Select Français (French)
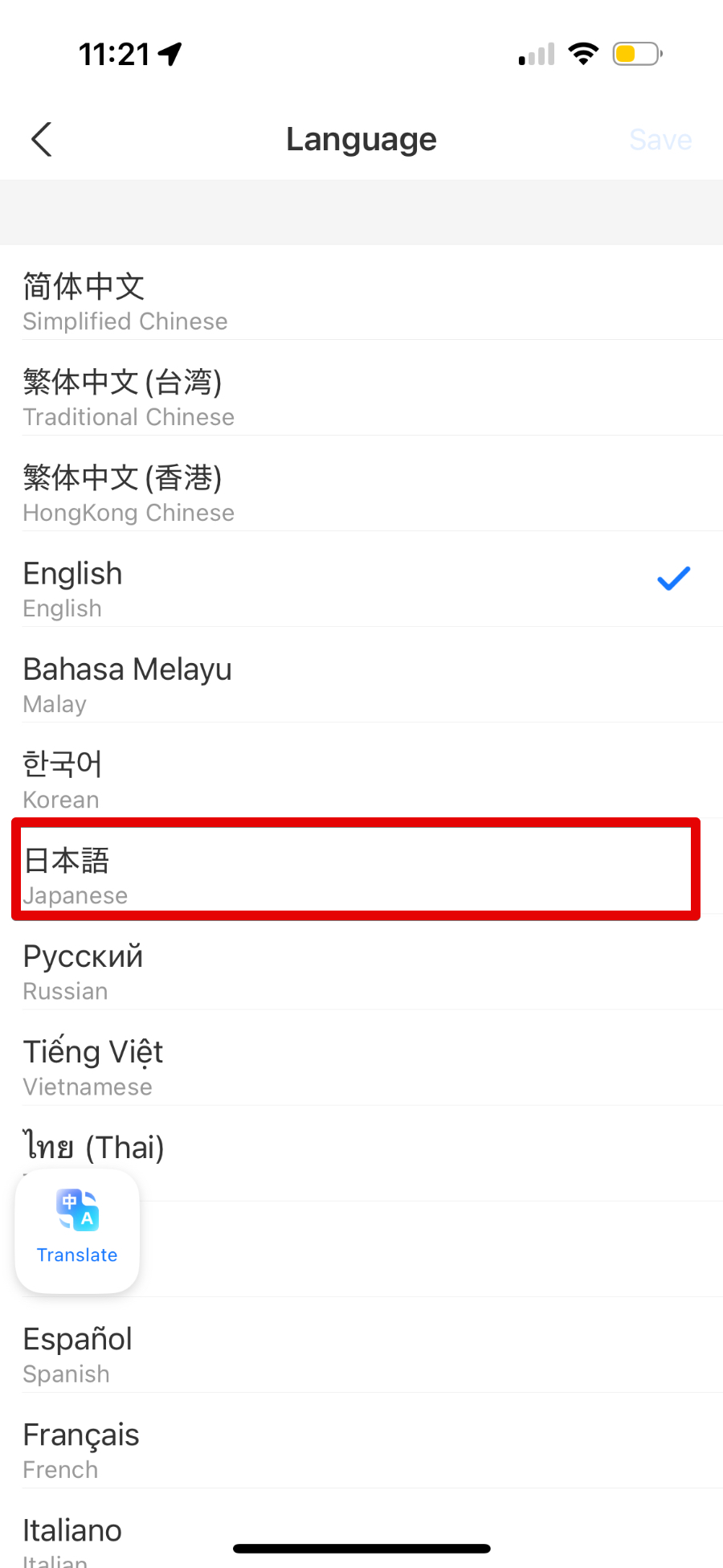The height and width of the screenshot is (1568, 723). tap(361, 1449)
